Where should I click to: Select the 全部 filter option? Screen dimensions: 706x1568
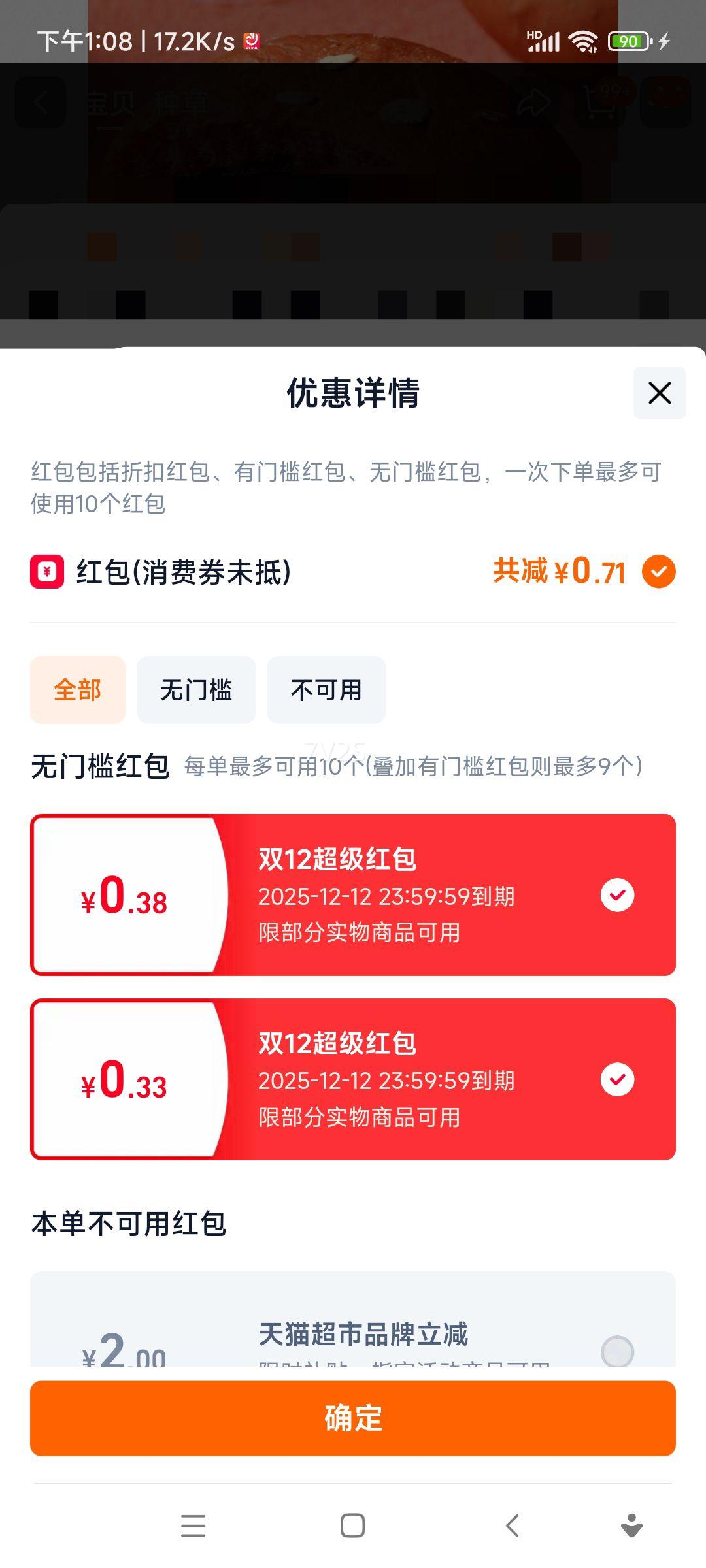click(x=77, y=690)
